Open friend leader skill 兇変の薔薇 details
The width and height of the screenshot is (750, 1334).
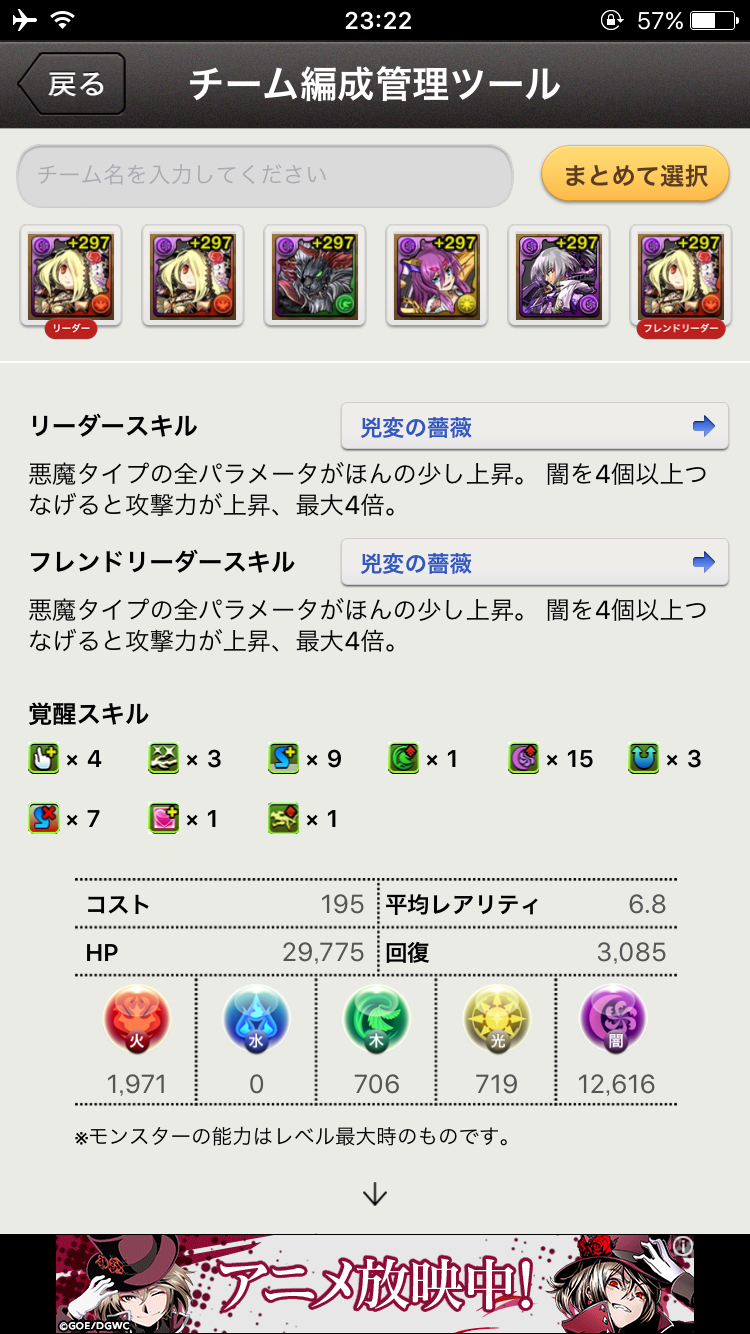pyautogui.click(x=535, y=563)
